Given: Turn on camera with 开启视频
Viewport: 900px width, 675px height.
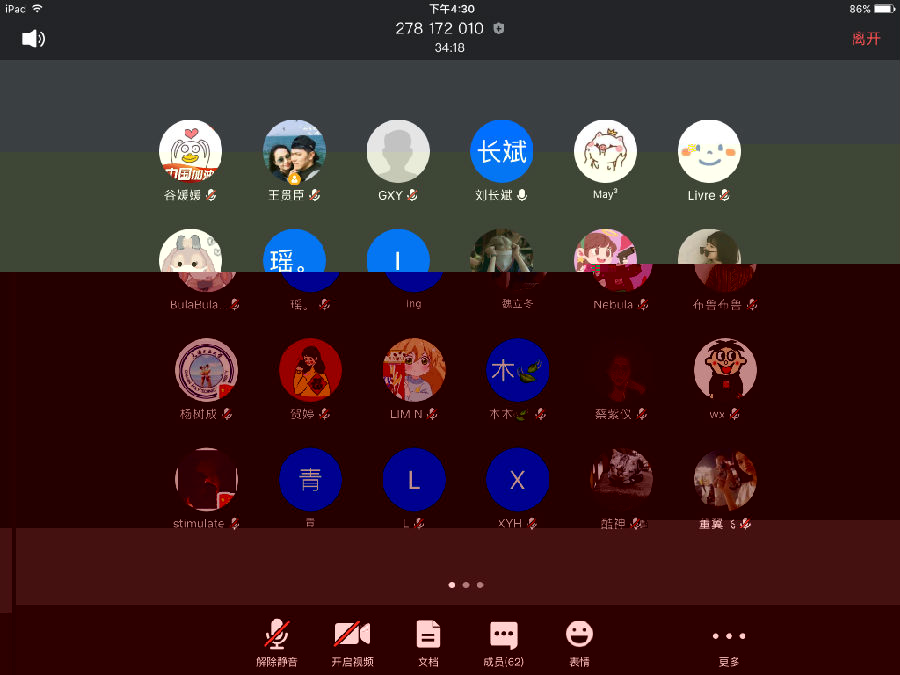Looking at the screenshot, I should click(352, 643).
